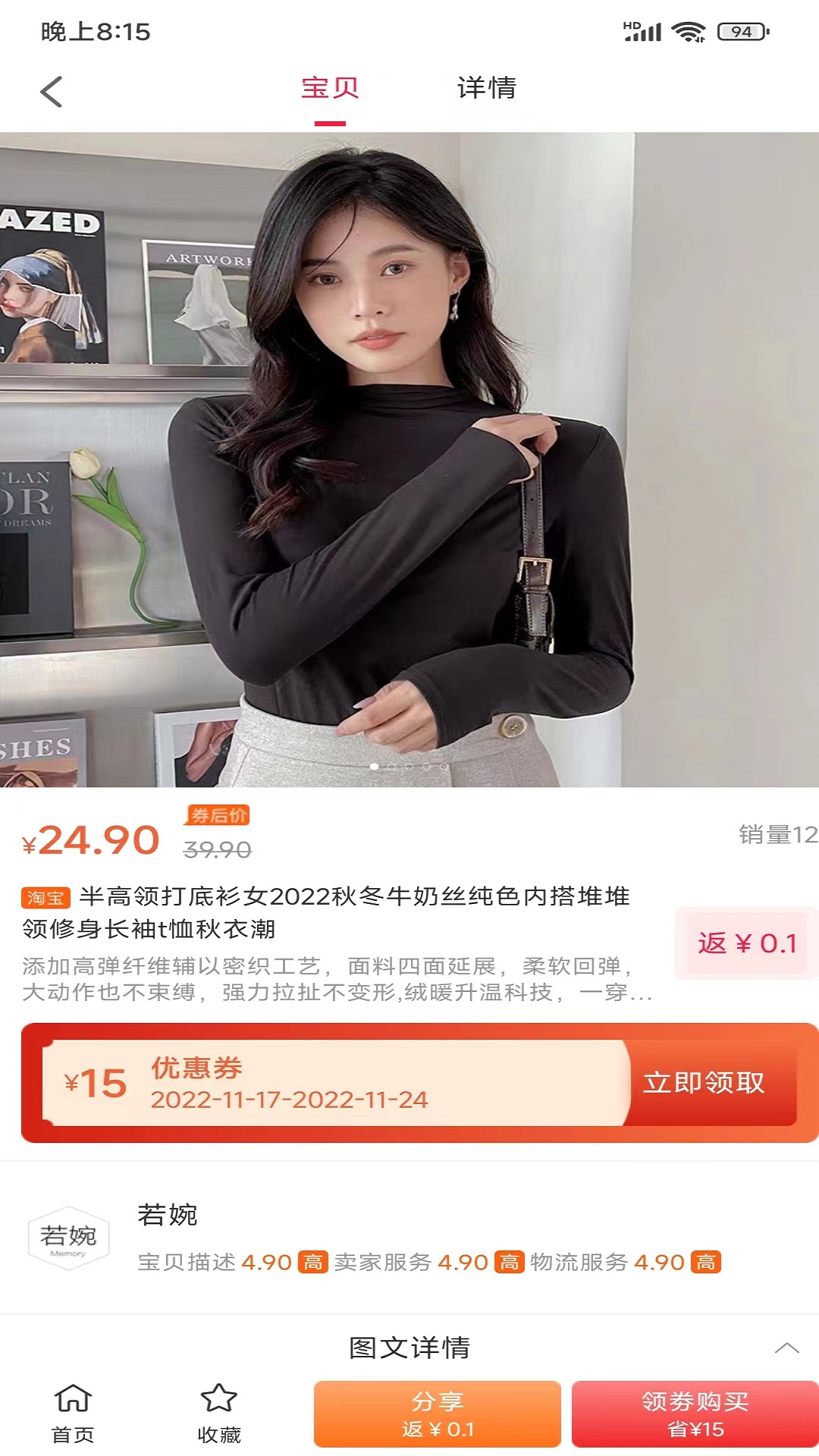819x1456 pixels.
Task: Collapse the 图文详情 section
Action: (786, 1348)
